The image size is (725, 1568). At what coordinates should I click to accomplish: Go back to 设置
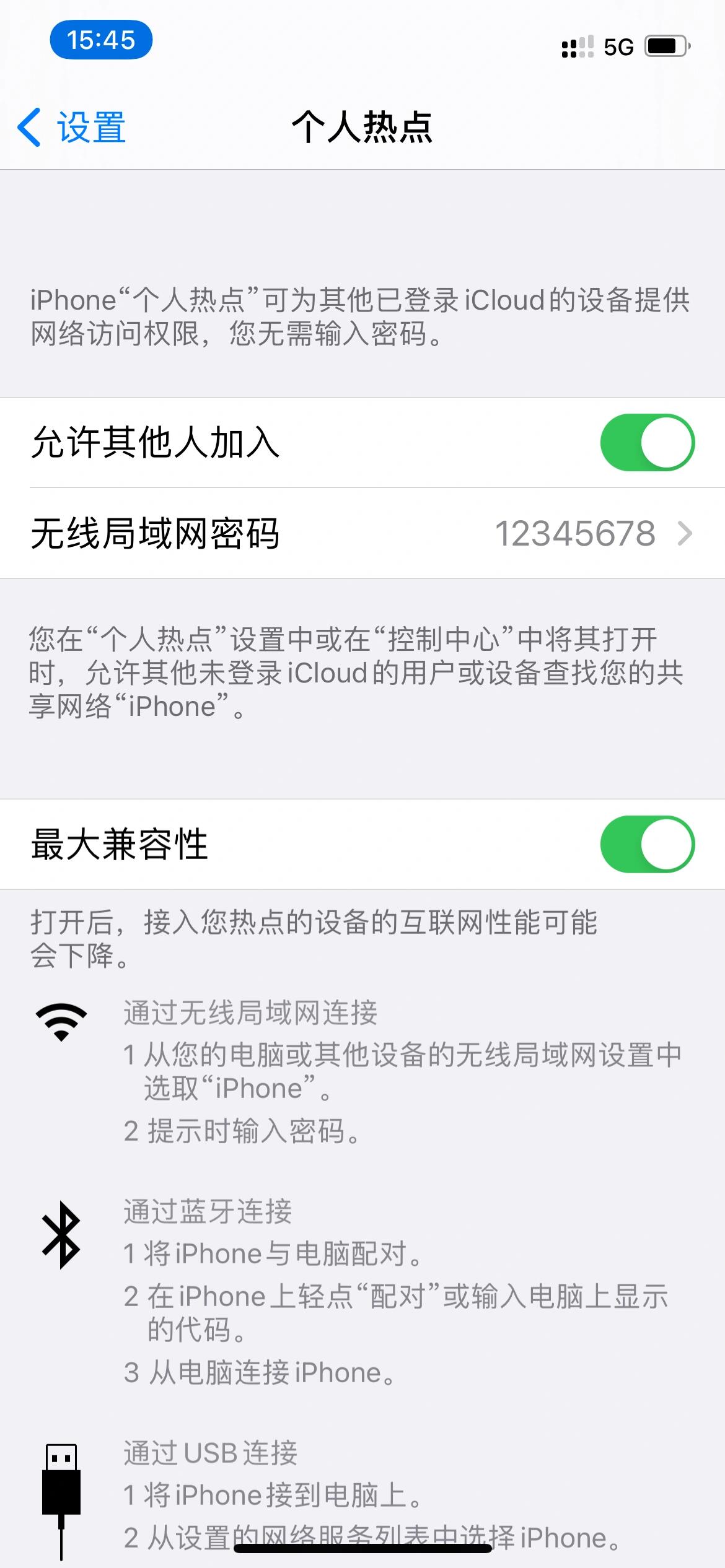point(72,128)
